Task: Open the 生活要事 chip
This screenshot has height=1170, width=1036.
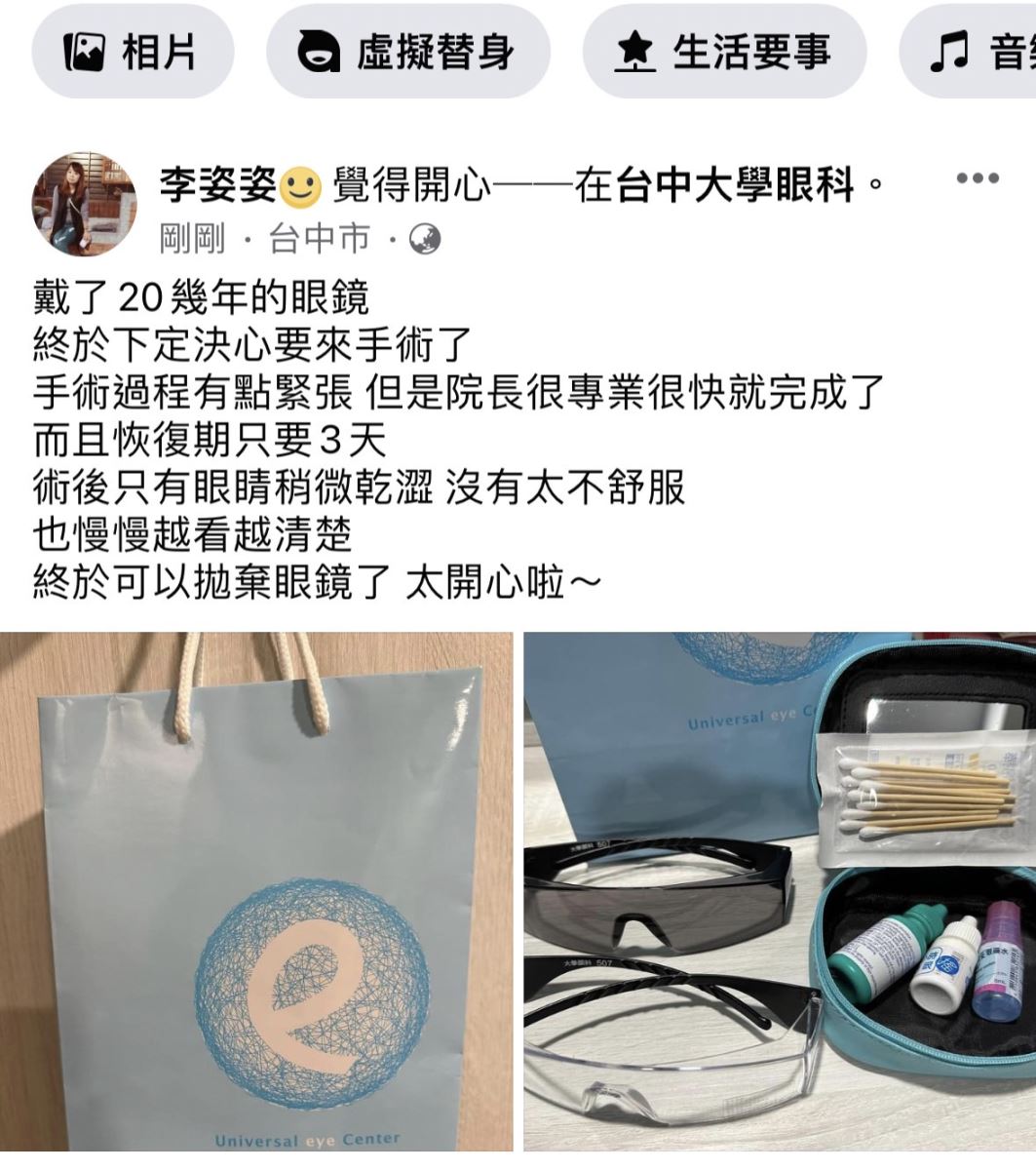Action: coord(724,52)
